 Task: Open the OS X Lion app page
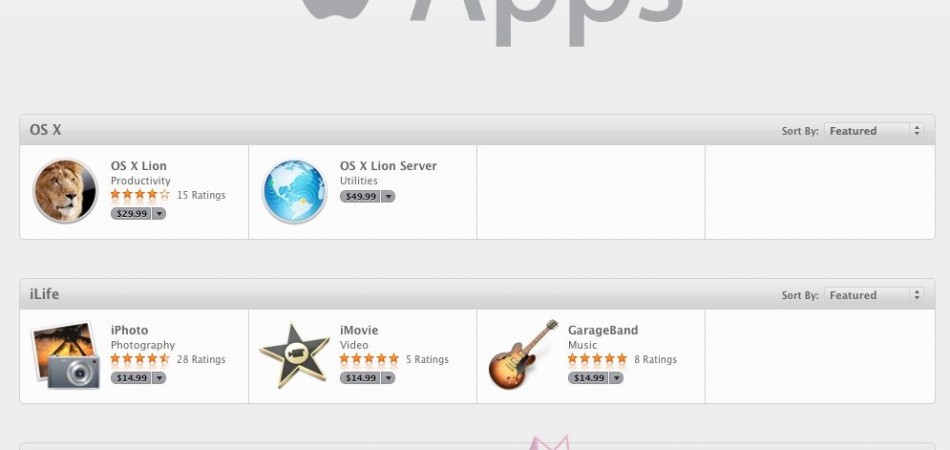coord(139,166)
